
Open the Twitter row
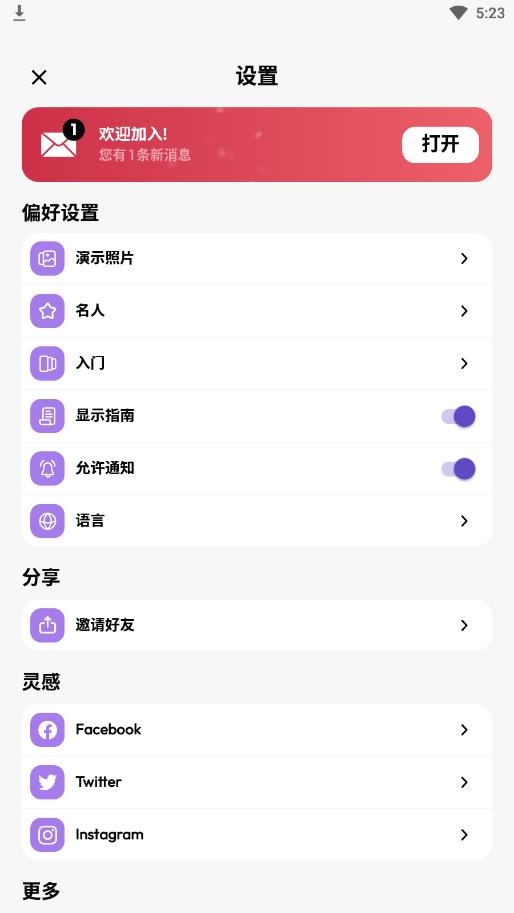point(257,782)
